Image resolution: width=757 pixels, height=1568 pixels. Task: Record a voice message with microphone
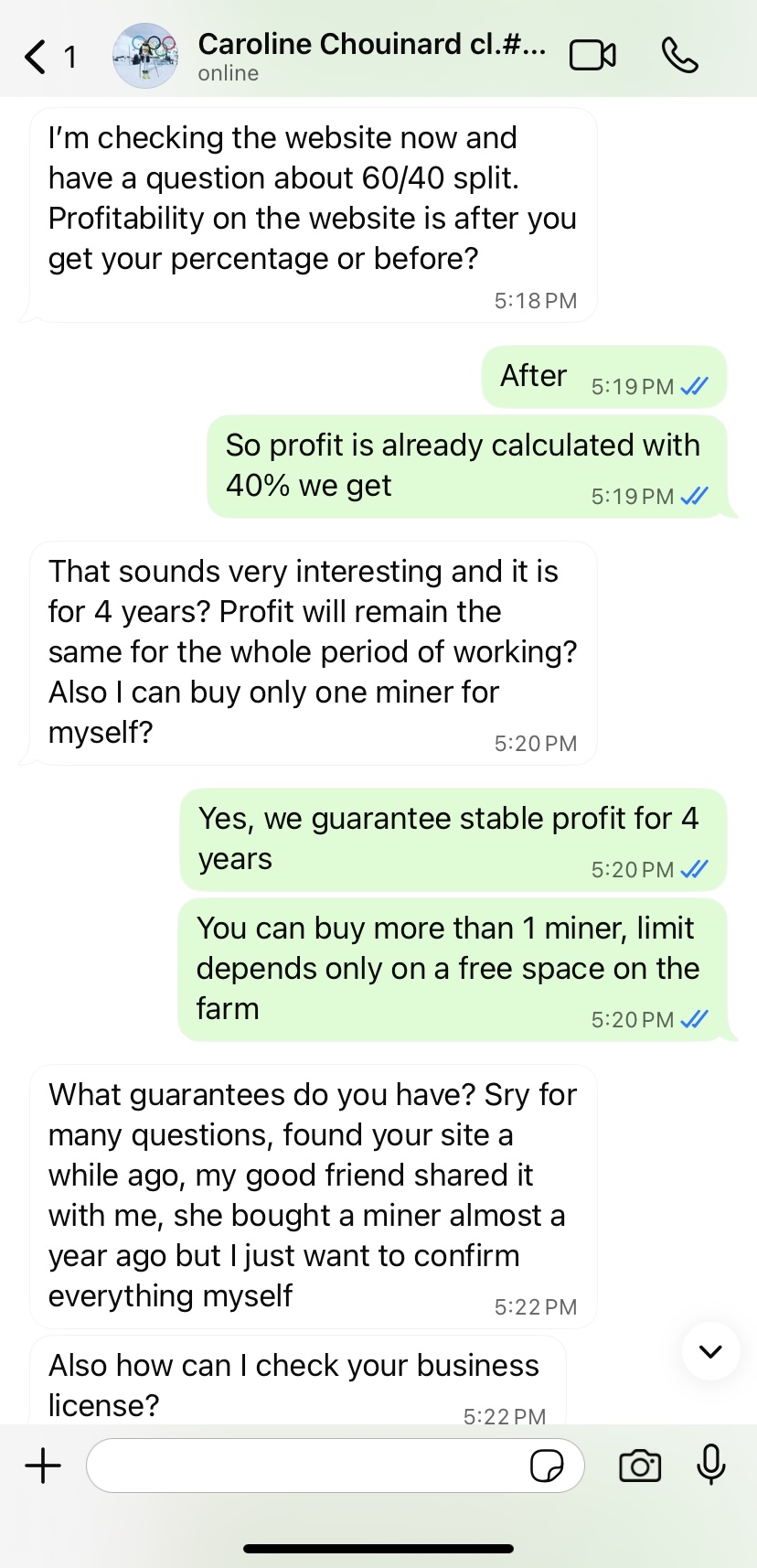click(x=710, y=1465)
